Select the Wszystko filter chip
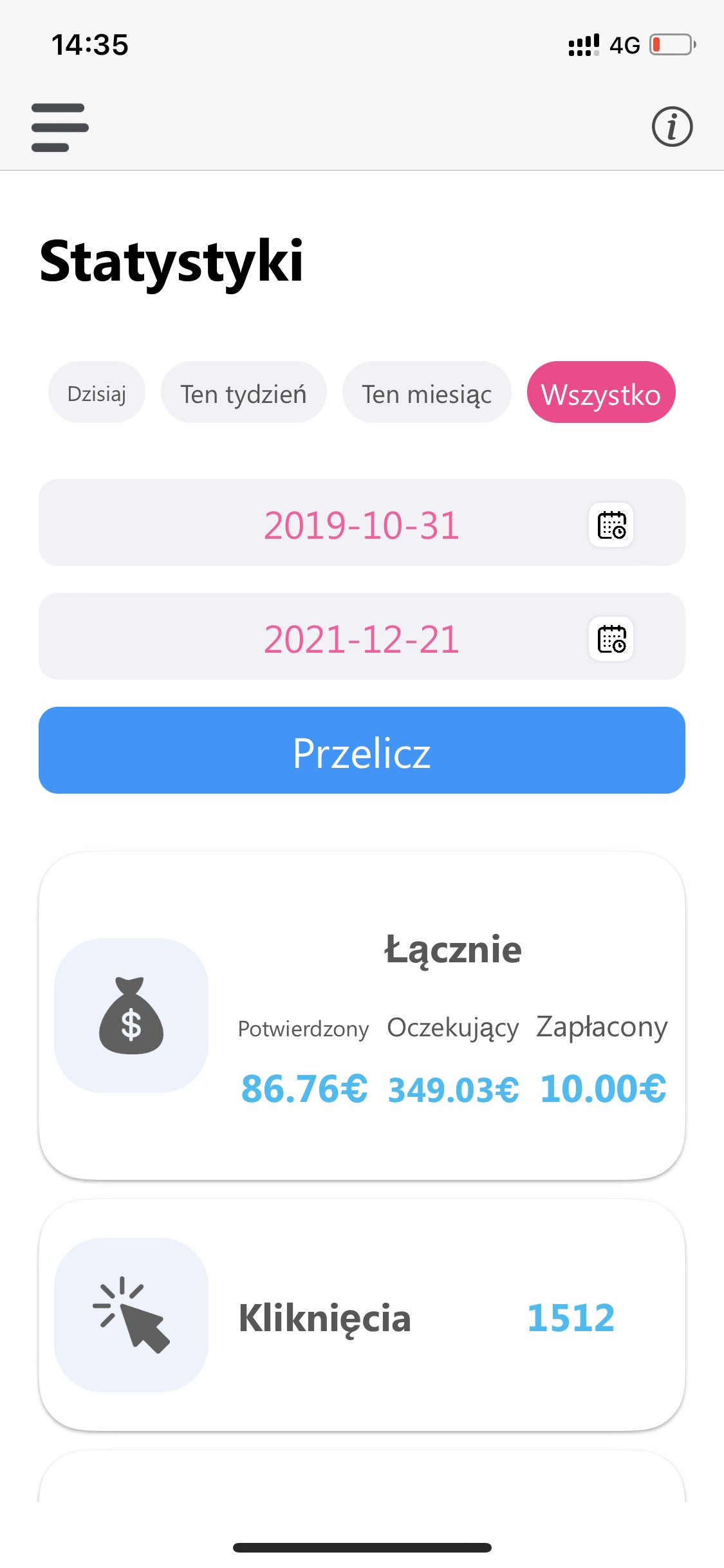Screen dimensions: 724x1568 (x=601, y=393)
